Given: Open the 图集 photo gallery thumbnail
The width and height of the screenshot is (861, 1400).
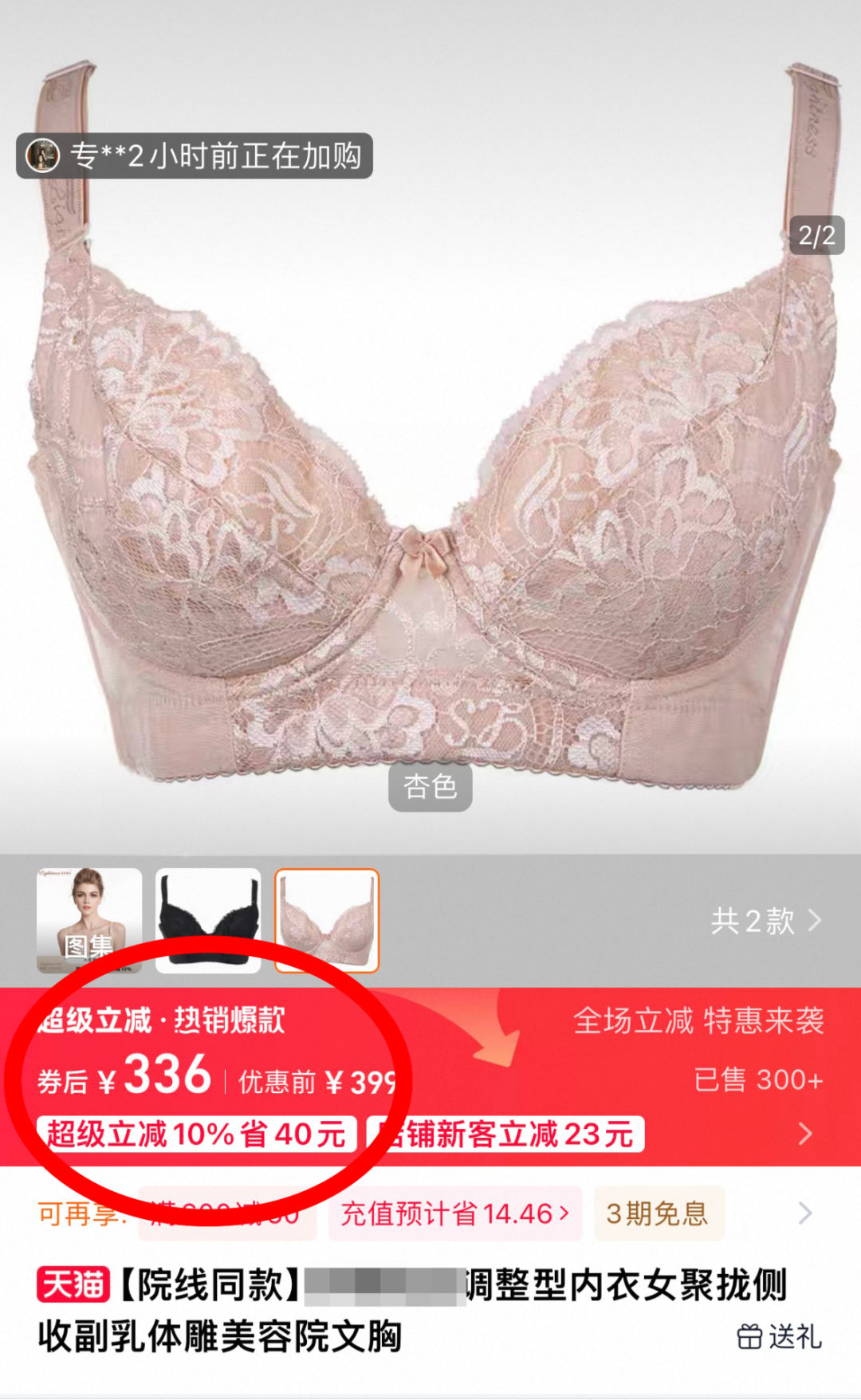Looking at the screenshot, I should point(88,920).
